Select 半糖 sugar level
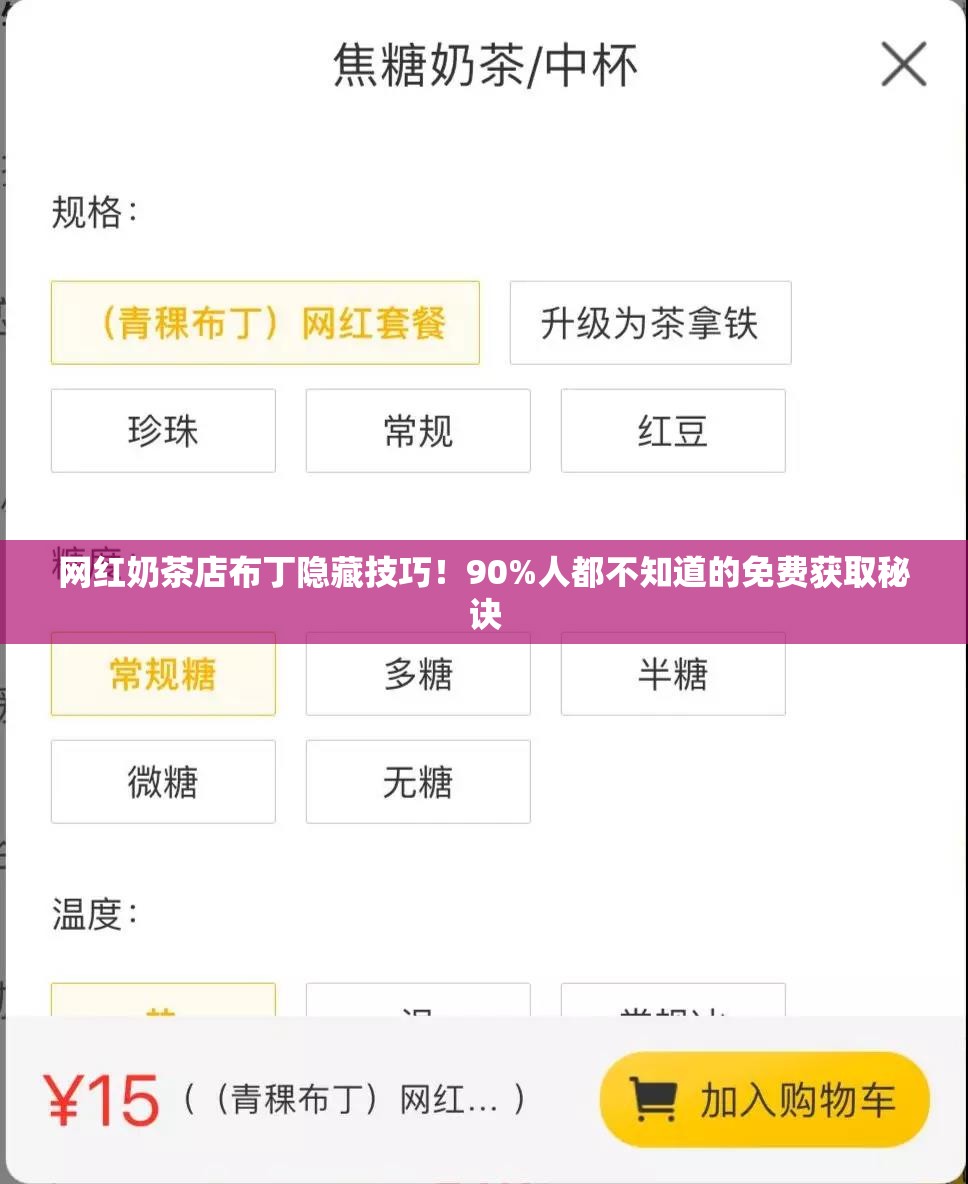The height and width of the screenshot is (1184, 968). click(x=673, y=674)
